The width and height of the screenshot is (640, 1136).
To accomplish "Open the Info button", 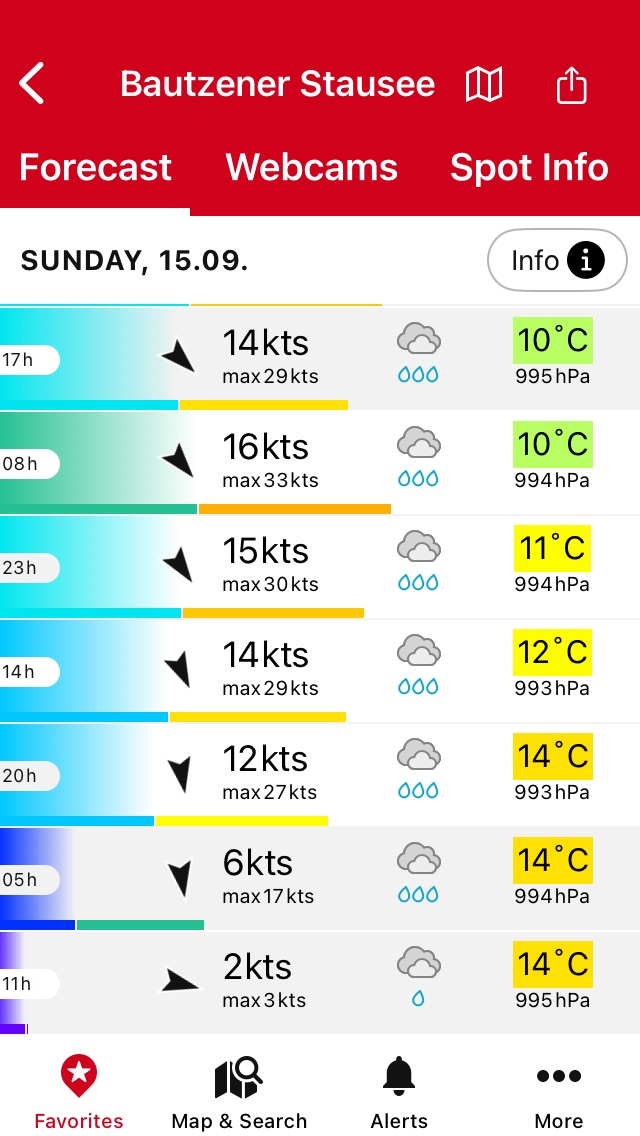I will coord(557,260).
